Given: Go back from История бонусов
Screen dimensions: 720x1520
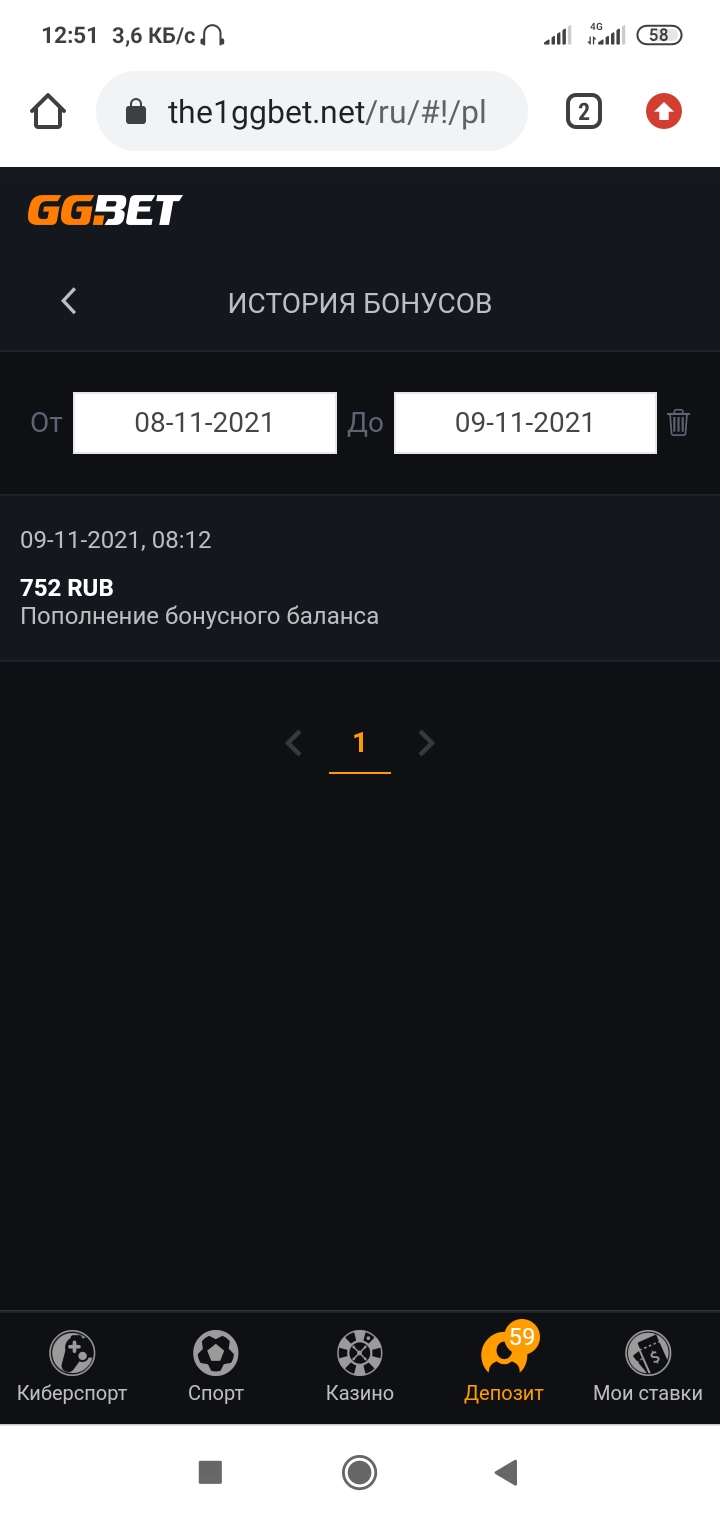Looking at the screenshot, I should 68,301.
